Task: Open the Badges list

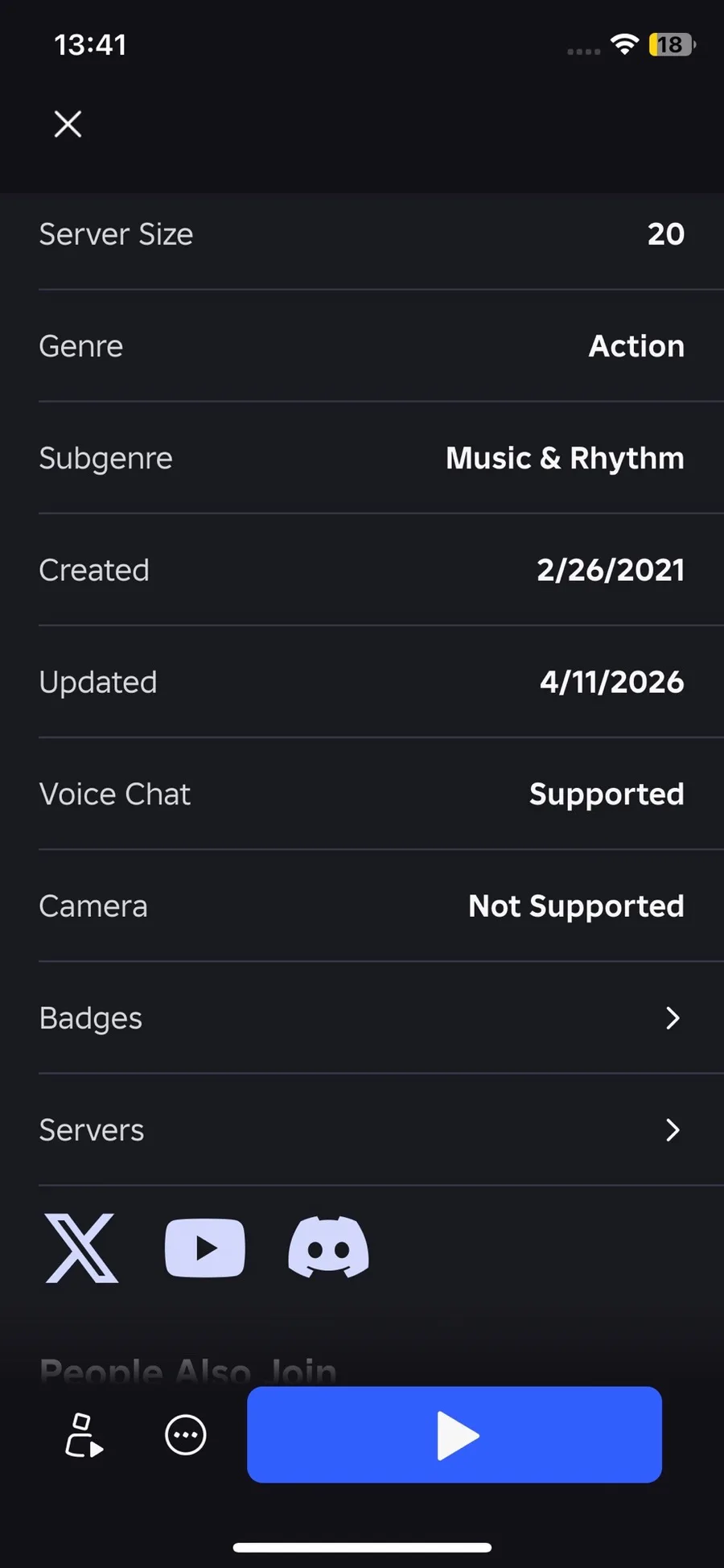Action: [361, 1018]
